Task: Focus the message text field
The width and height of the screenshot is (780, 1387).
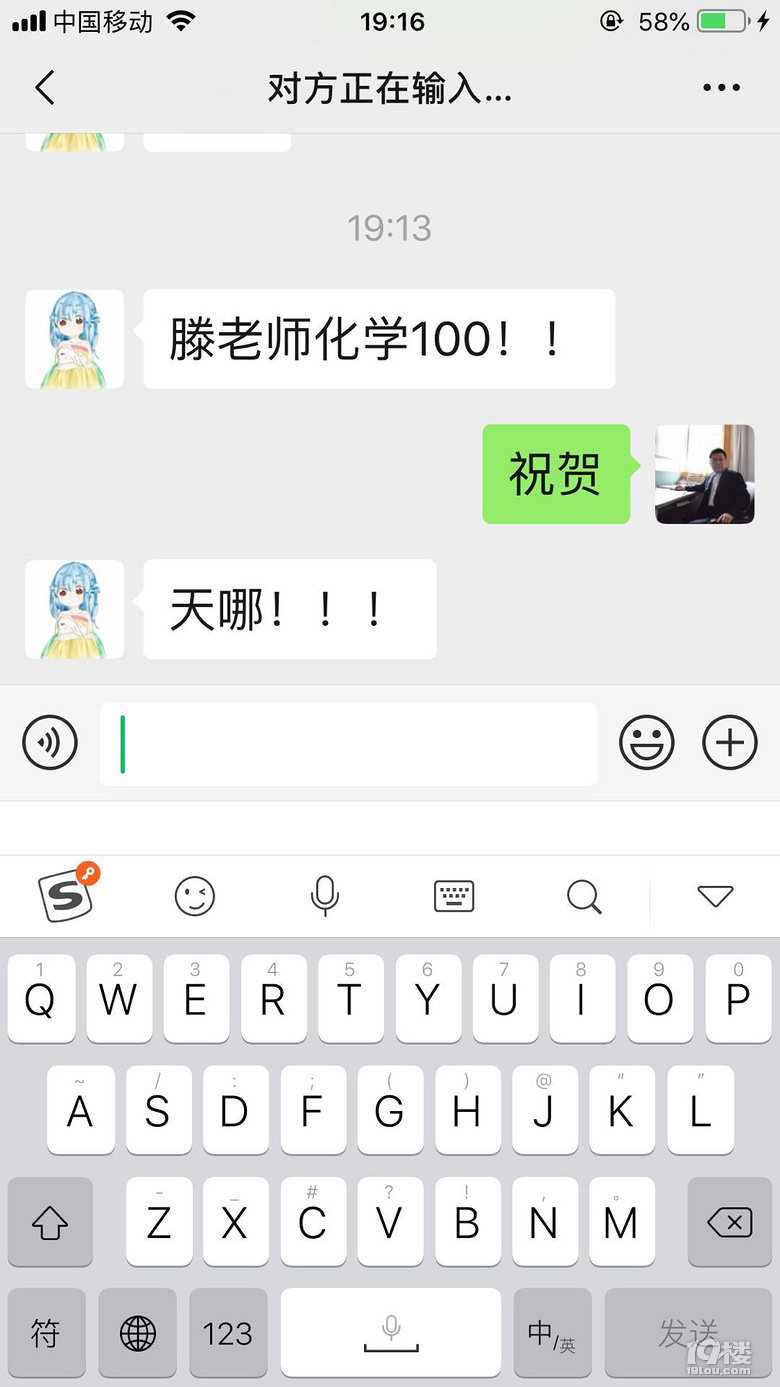Action: 348,744
